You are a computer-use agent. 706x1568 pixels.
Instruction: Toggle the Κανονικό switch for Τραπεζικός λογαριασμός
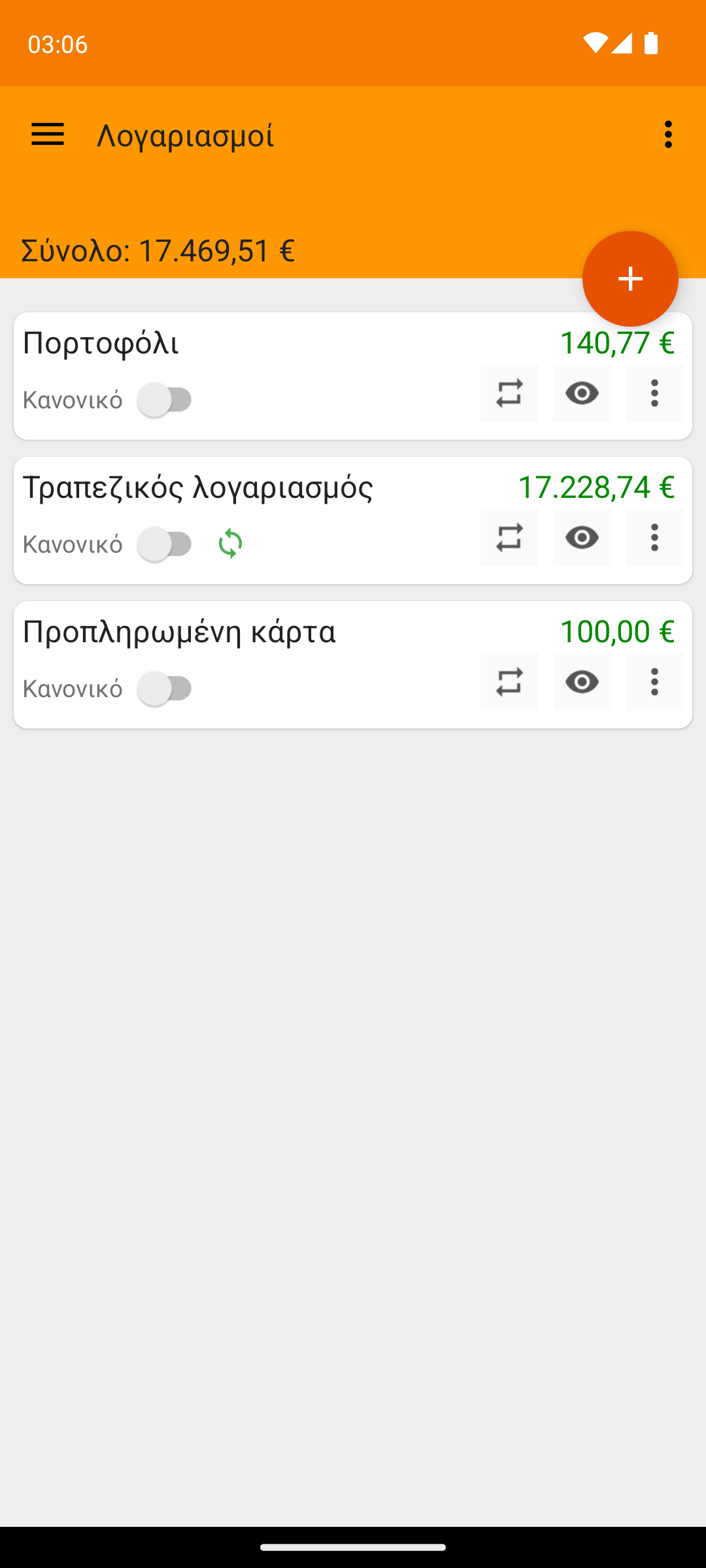(x=166, y=544)
